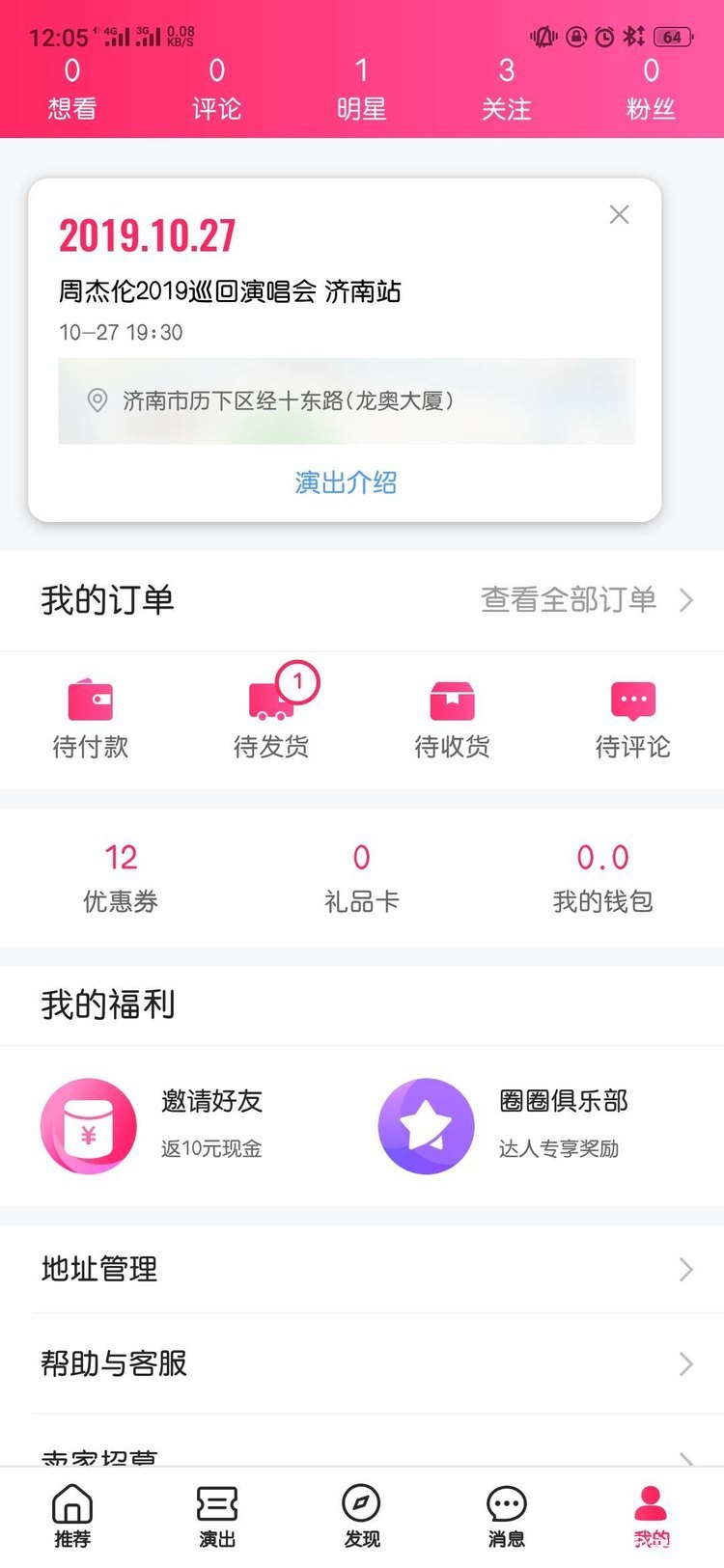Open 地址管理 settings row
The image size is (724, 1568).
[x=362, y=1269]
